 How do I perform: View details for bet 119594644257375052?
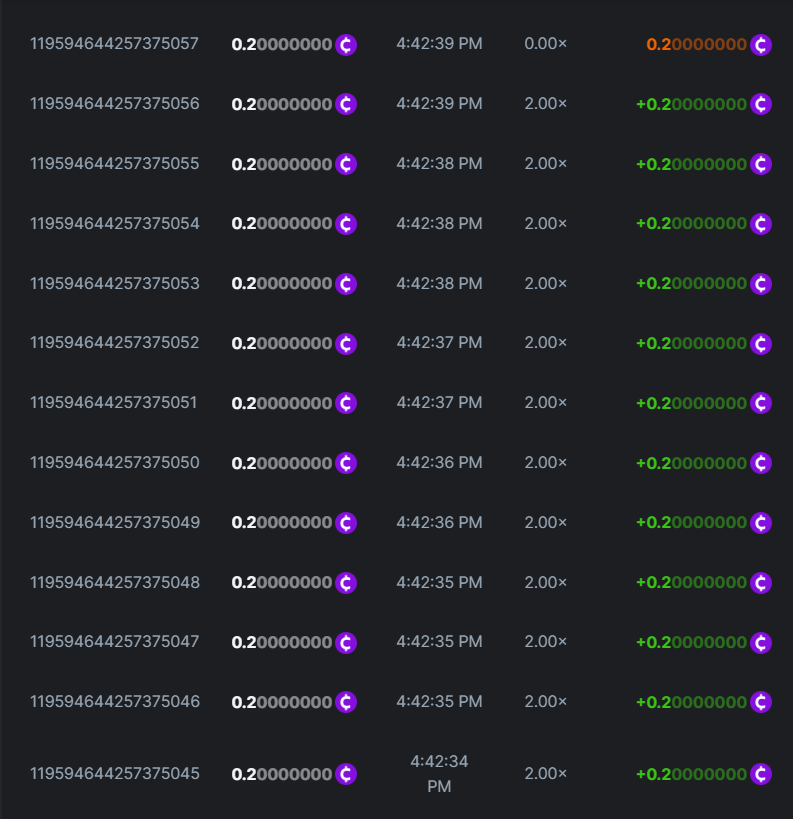115,343
